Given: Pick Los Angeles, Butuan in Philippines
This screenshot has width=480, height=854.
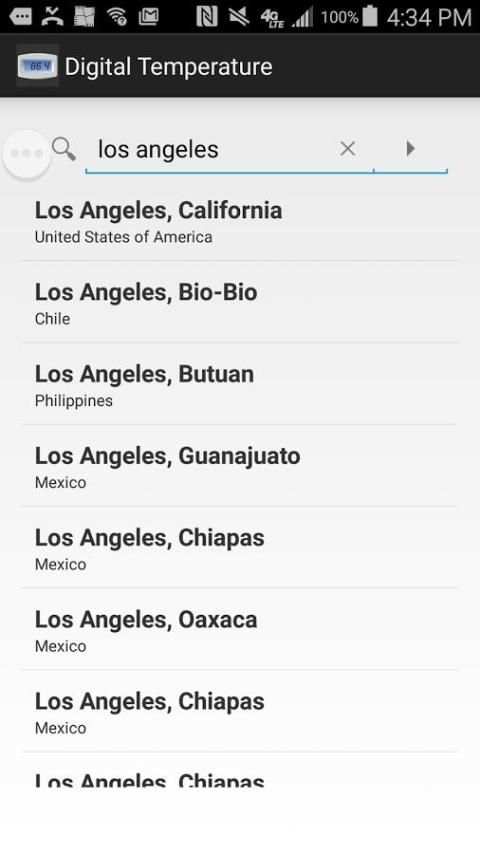Looking at the screenshot, I should pyautogui.click(x=240, y=385).
